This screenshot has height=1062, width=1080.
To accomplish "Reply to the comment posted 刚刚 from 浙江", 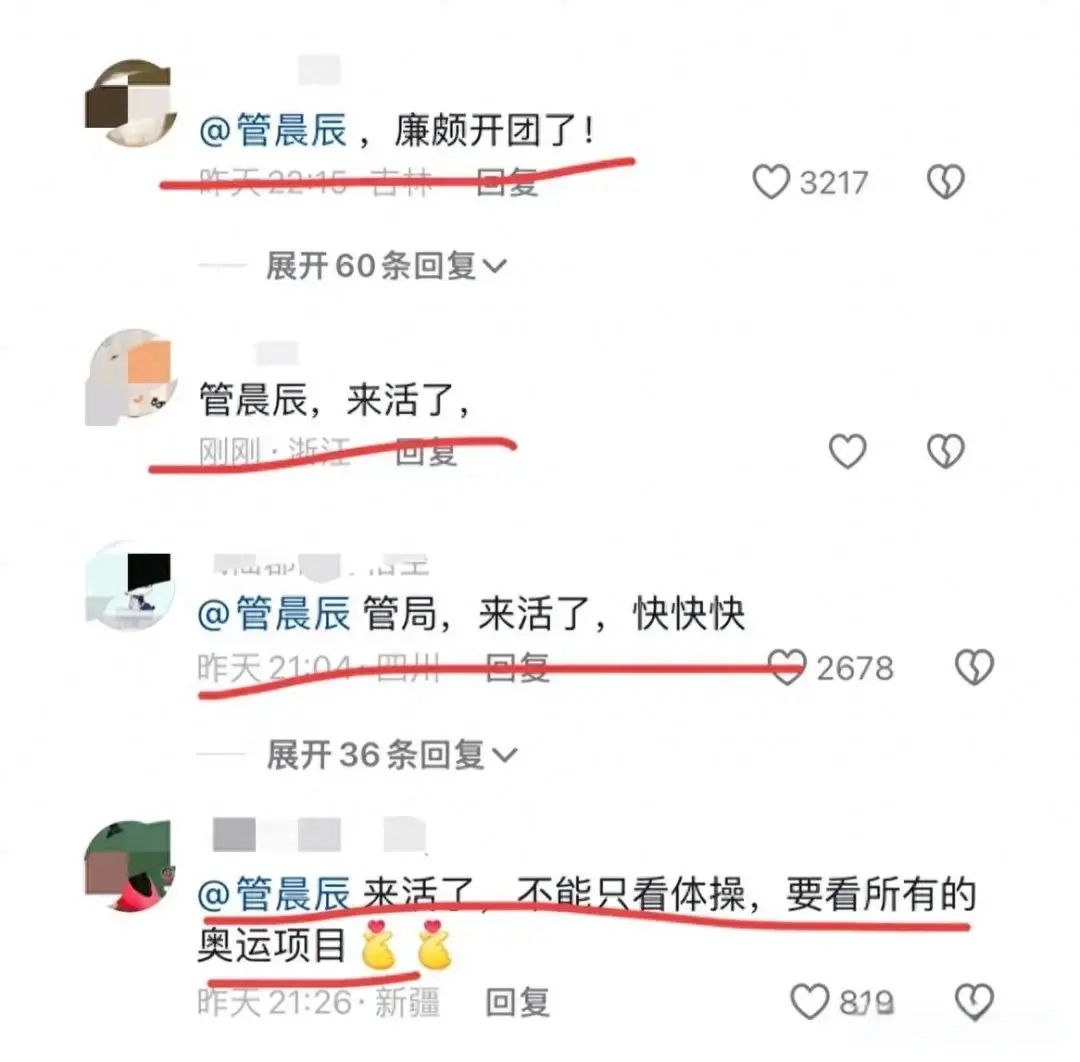I will 426,453.
